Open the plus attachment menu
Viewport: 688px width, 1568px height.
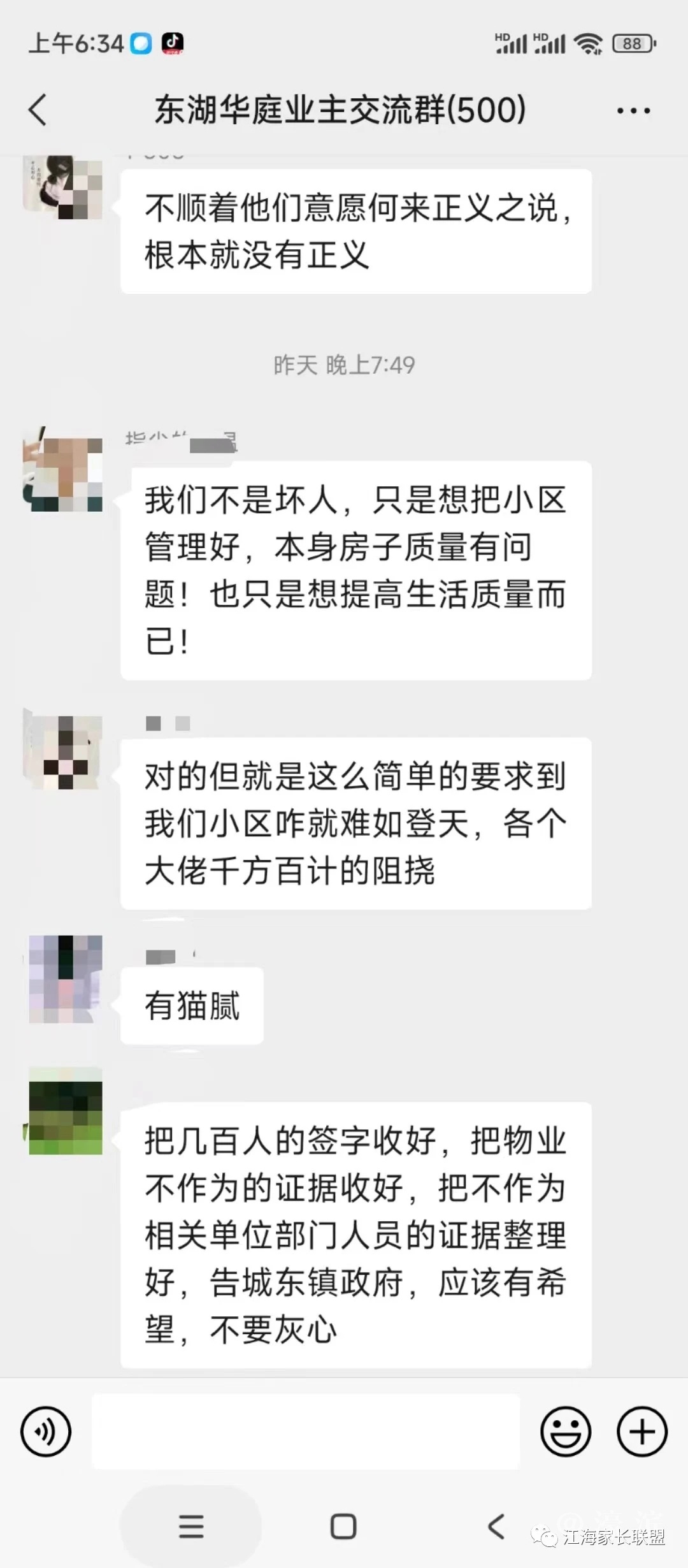[641, 1431]
